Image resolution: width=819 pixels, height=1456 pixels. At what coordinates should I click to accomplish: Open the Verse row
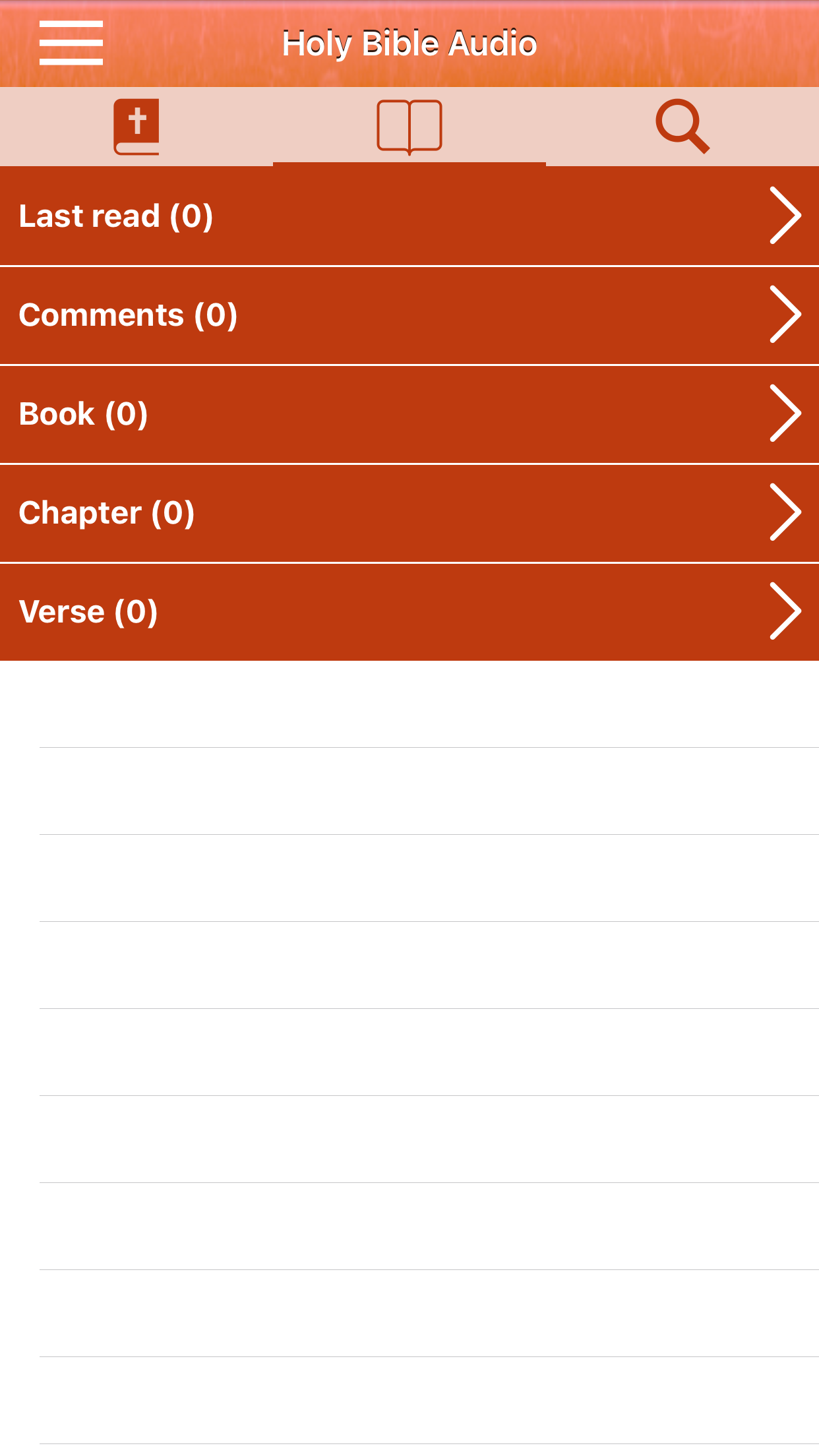coord(409,612)
